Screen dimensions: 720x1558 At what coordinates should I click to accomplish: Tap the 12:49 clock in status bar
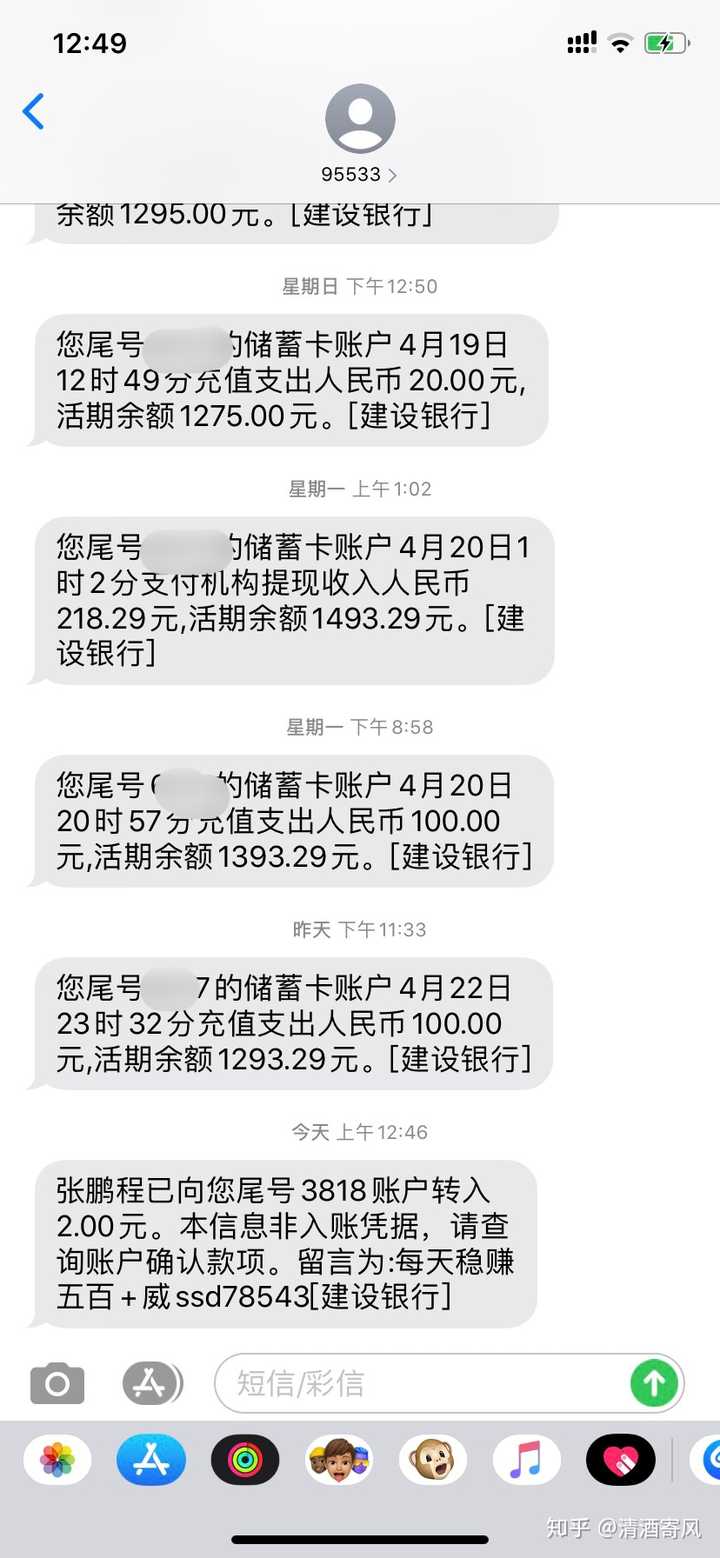tap(90, 43)
